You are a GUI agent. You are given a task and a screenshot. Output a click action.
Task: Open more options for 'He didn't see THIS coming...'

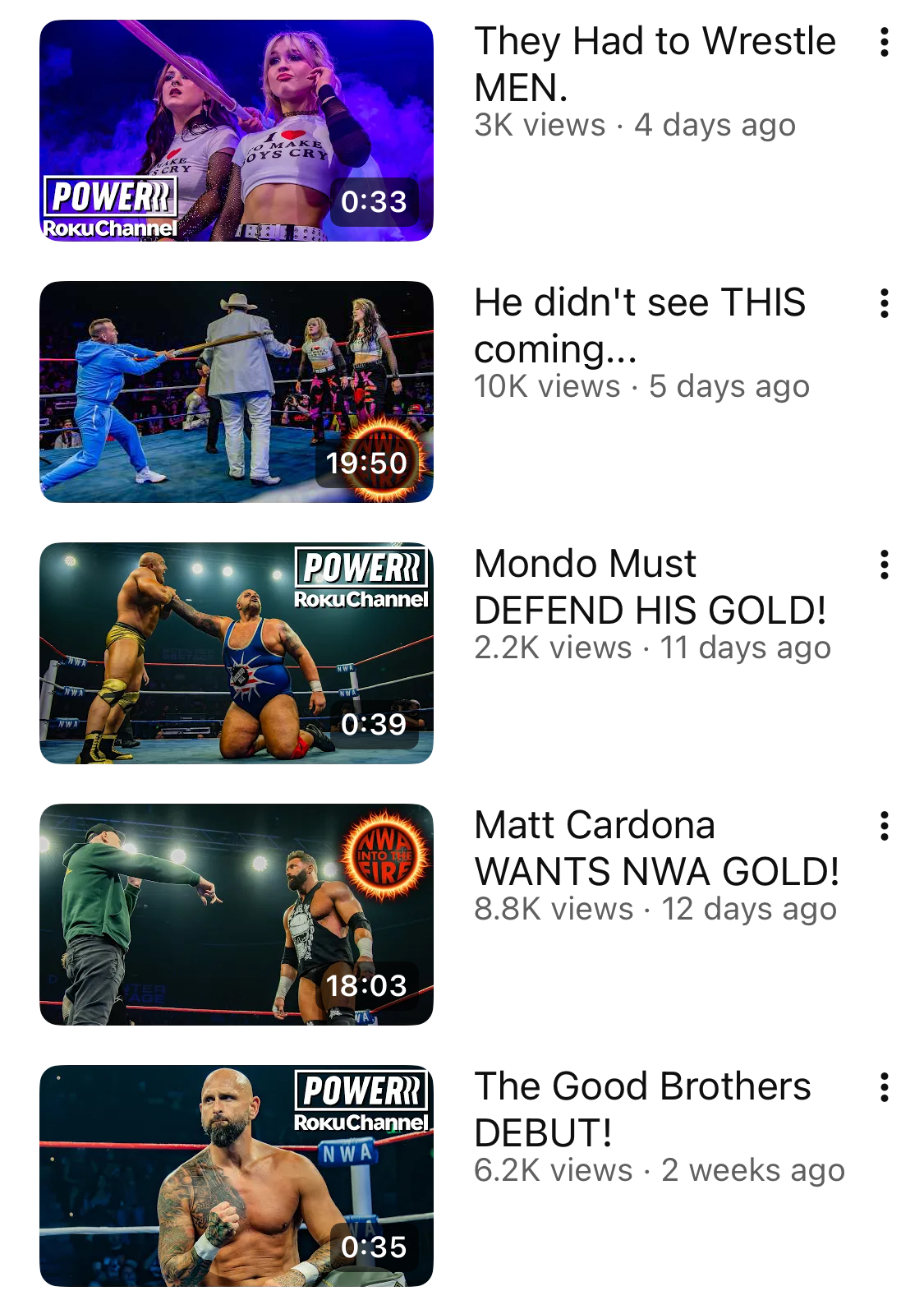(884, 303)
